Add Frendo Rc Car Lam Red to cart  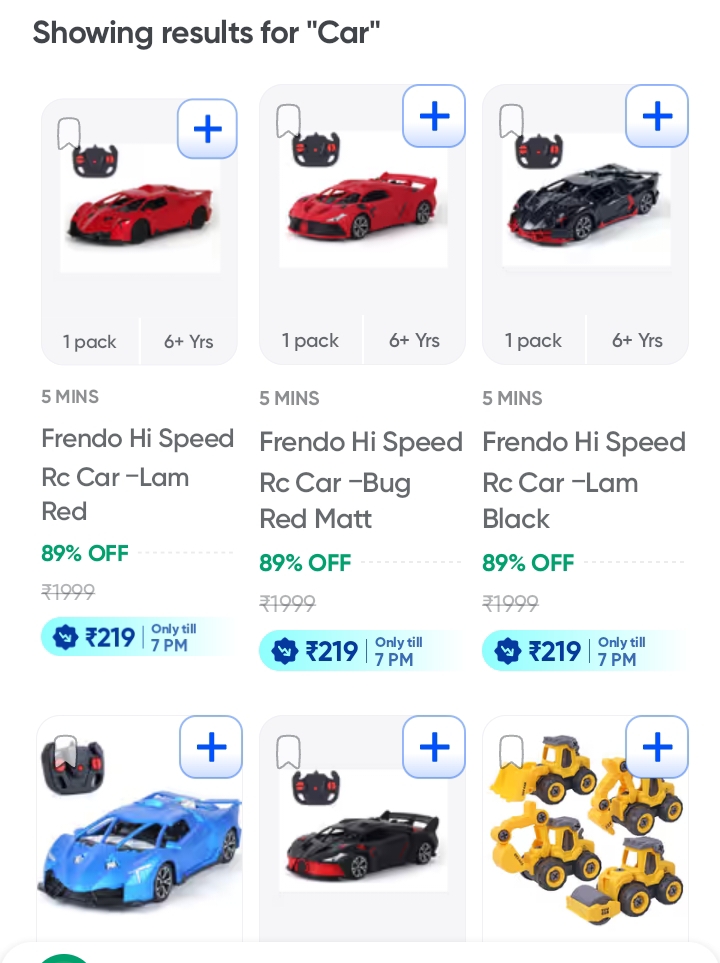point(207,129)
